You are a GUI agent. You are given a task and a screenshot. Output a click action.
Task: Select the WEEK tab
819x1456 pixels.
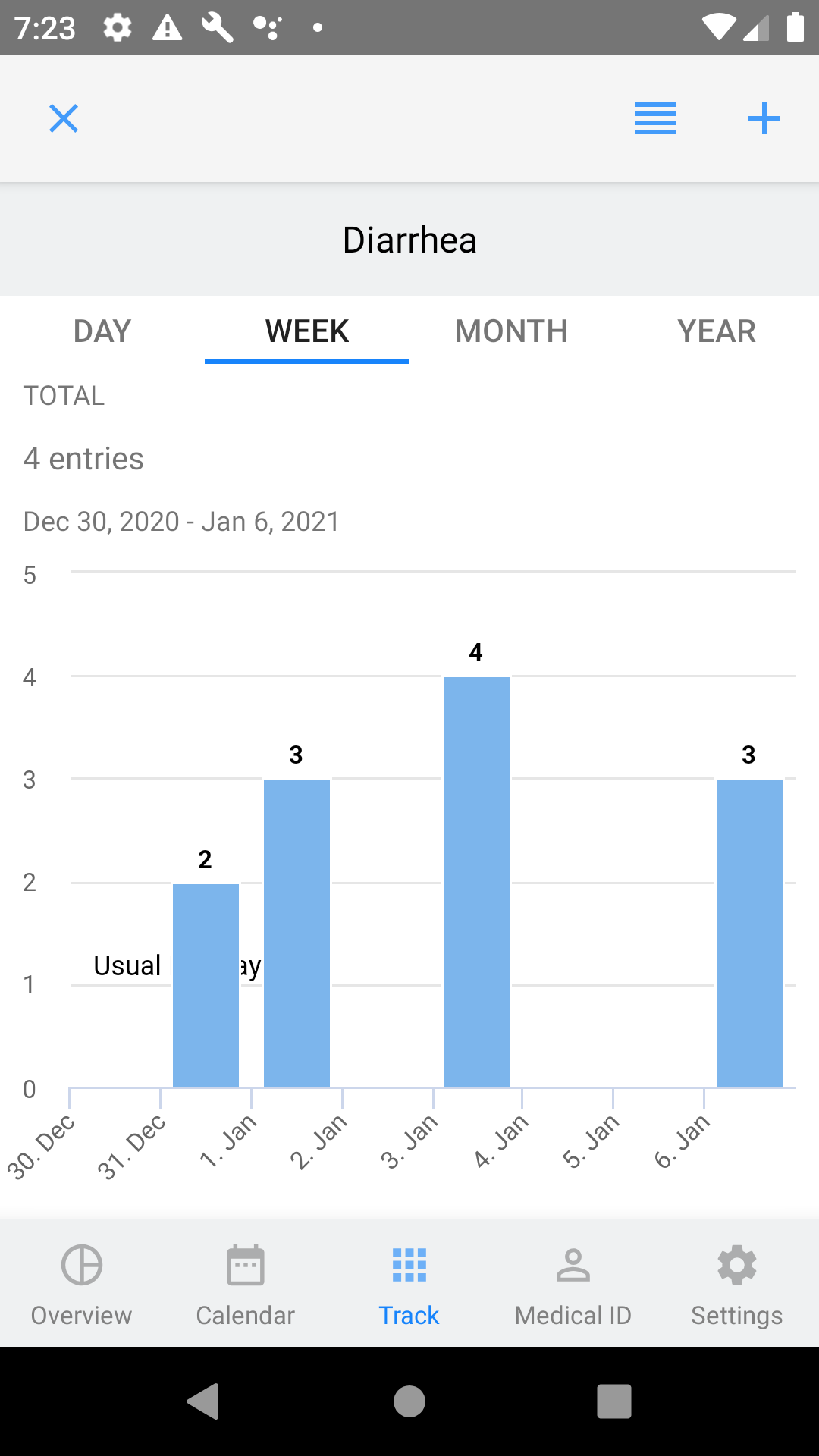306,331
